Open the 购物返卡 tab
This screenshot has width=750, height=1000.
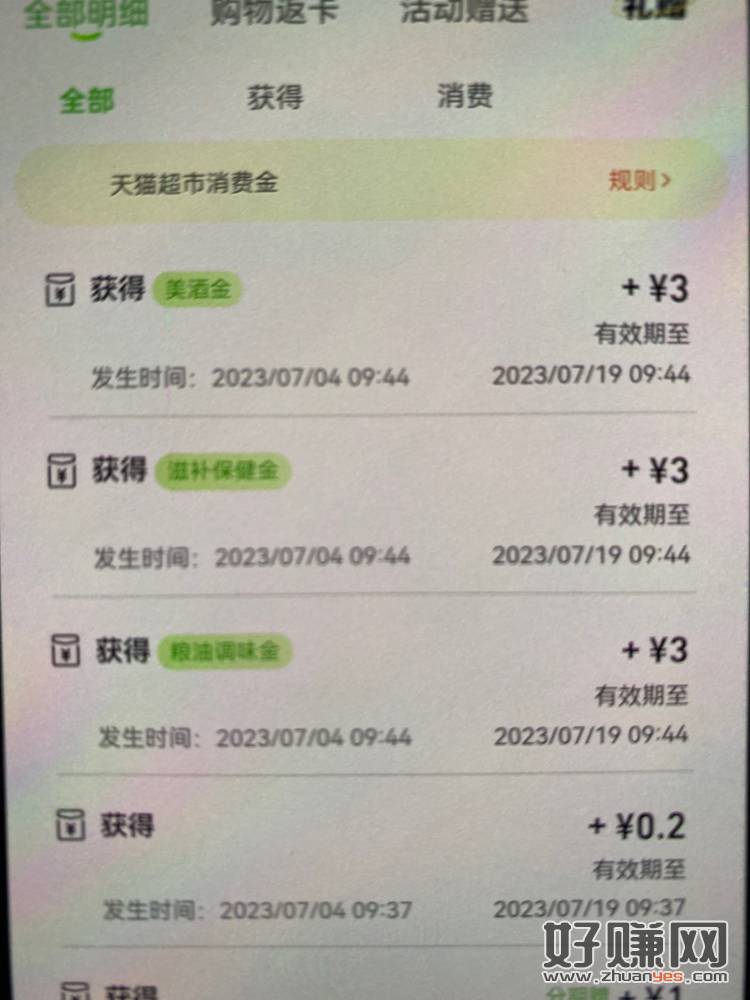274,12
